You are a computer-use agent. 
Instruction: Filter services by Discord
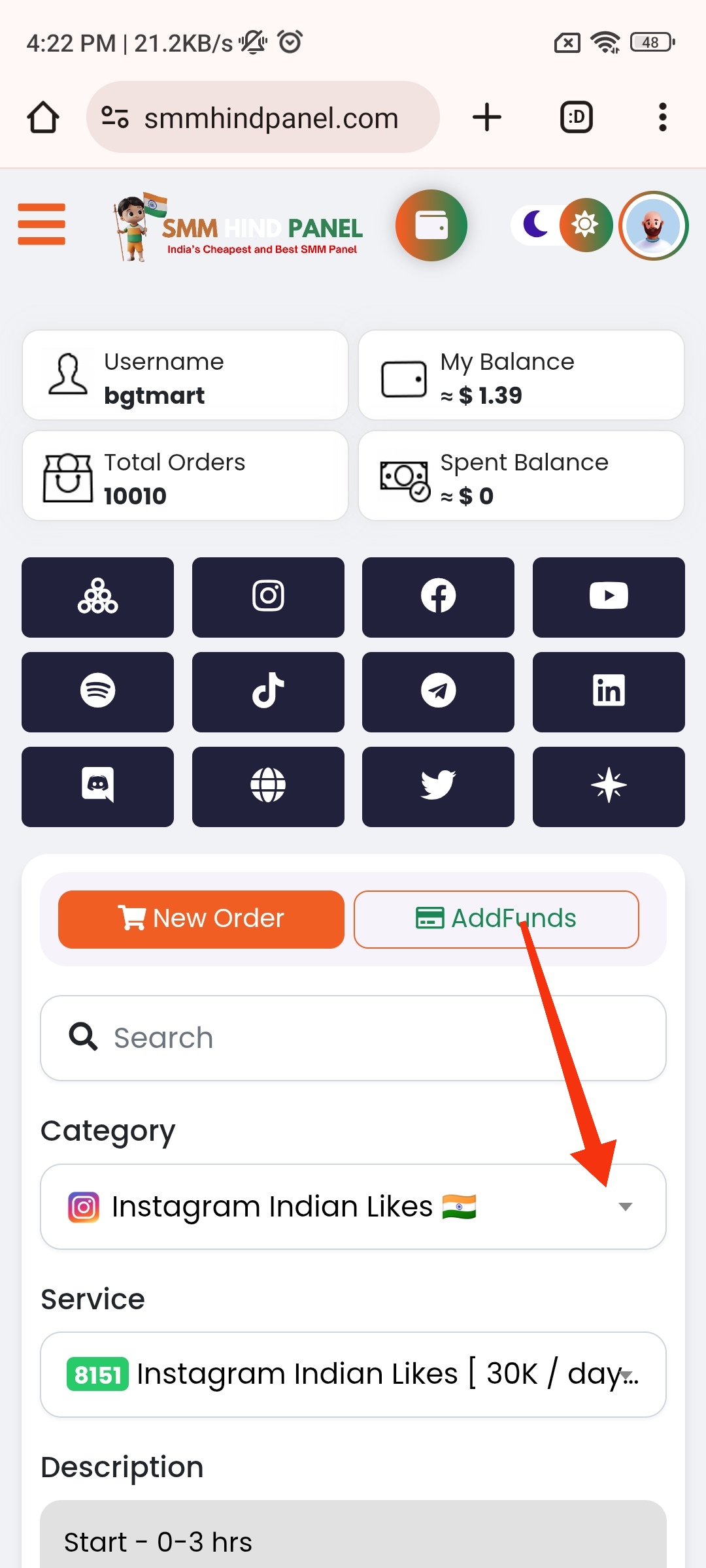pyautogui.click(x=97, y=787)
